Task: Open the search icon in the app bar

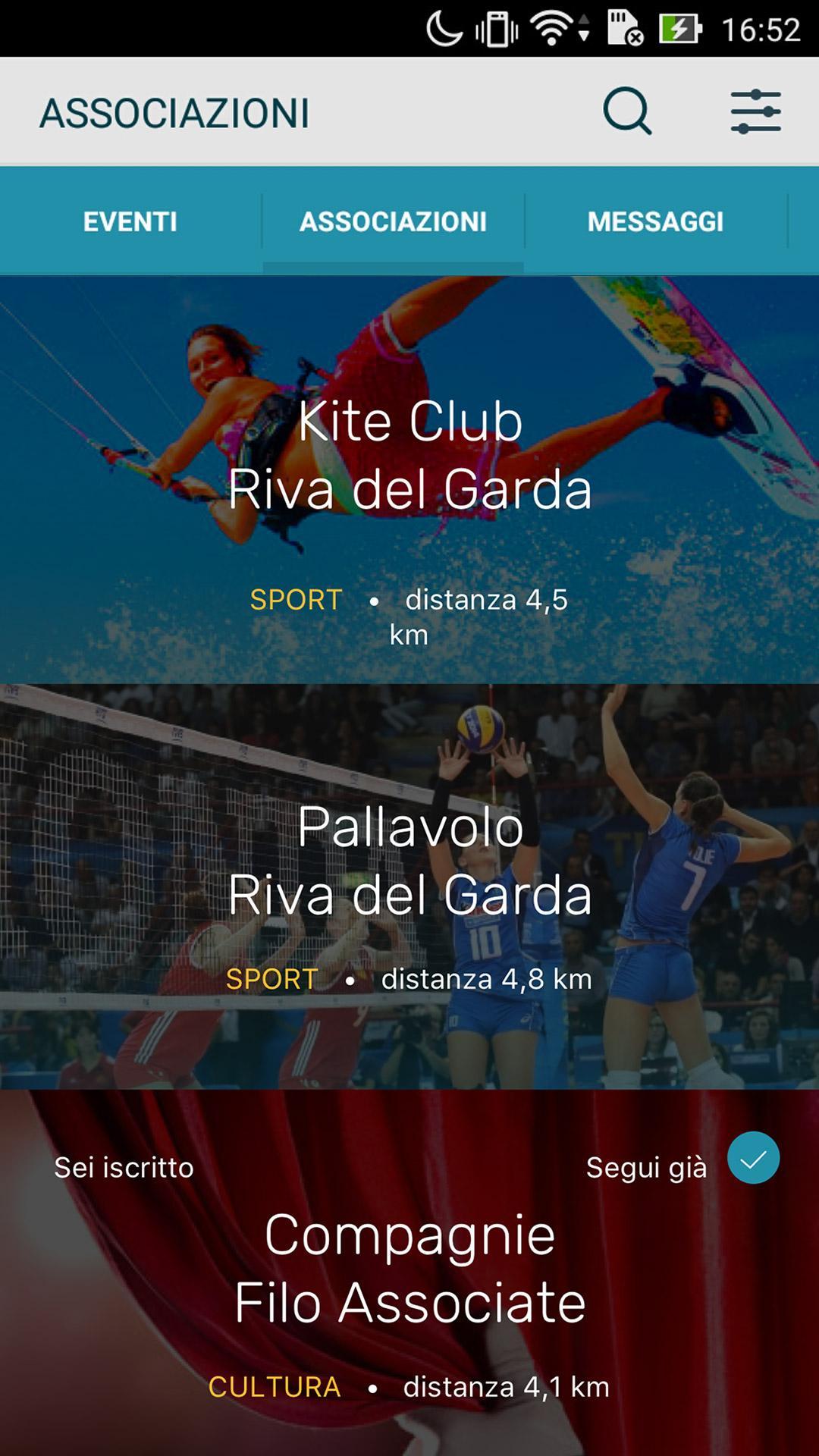Action: point(627,111)
